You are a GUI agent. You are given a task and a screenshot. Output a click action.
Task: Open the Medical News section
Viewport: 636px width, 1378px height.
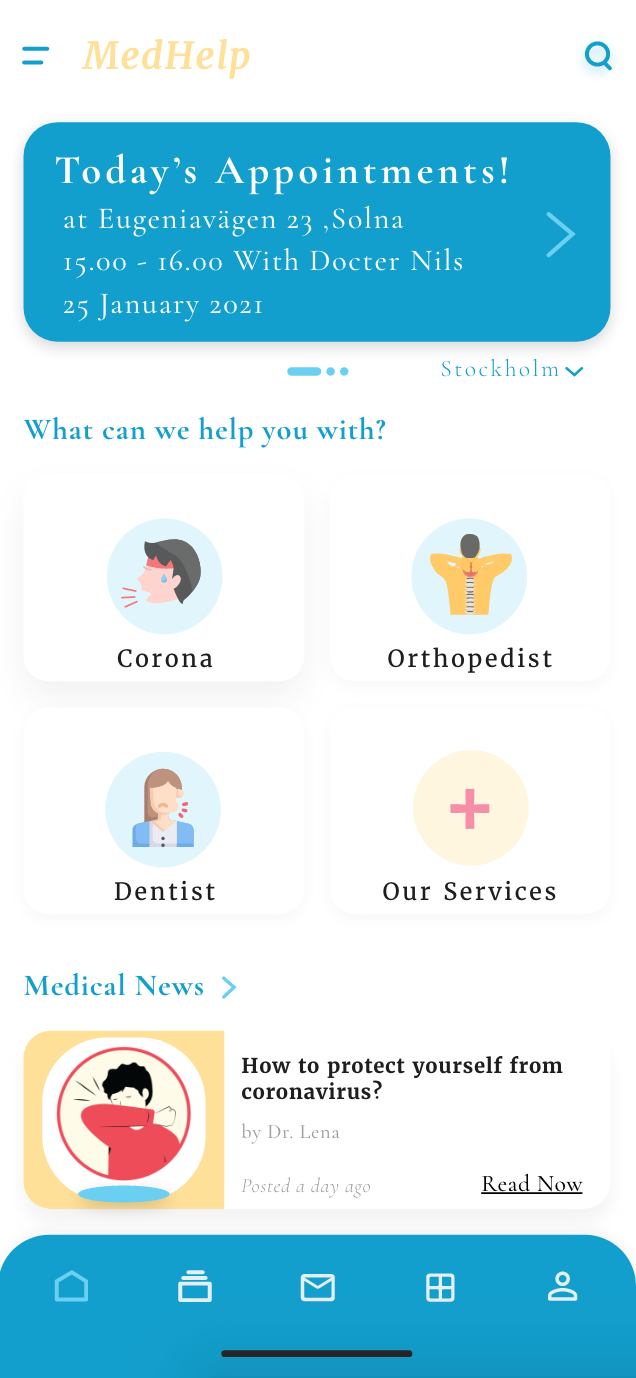pyautogui.click(x=130, y=987)
